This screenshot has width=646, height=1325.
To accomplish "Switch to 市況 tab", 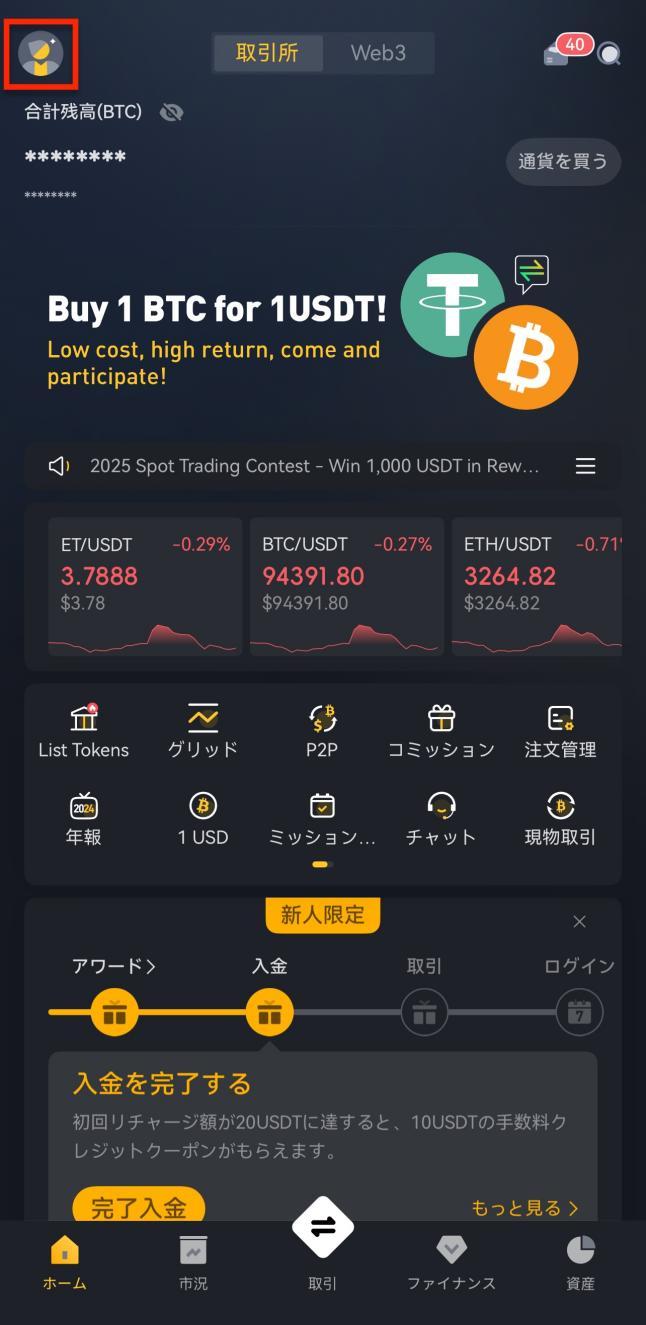I will [193, 1263].
